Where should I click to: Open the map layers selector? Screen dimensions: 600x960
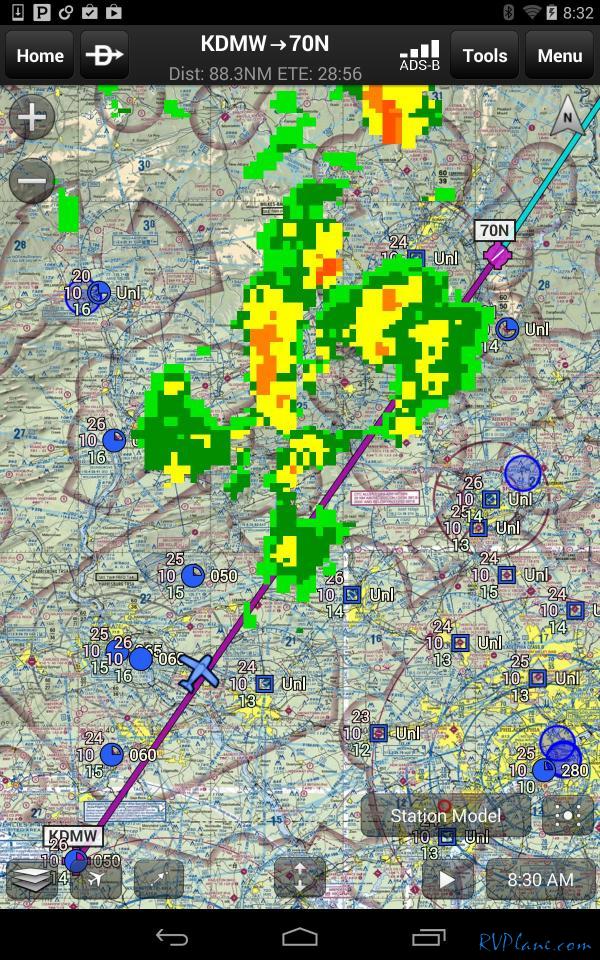click(x=31, y=878)
